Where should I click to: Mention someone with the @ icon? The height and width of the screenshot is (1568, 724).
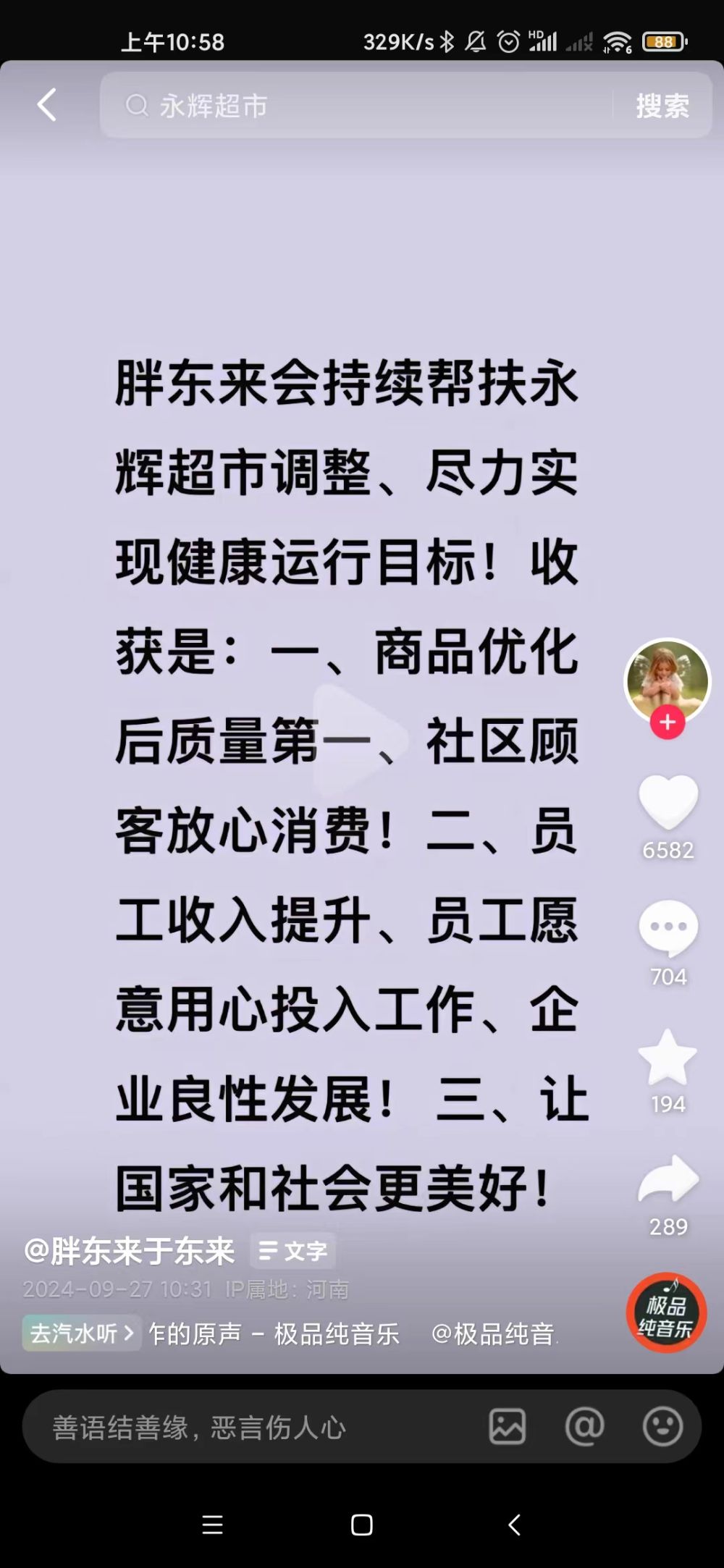tap(584, 1427)
